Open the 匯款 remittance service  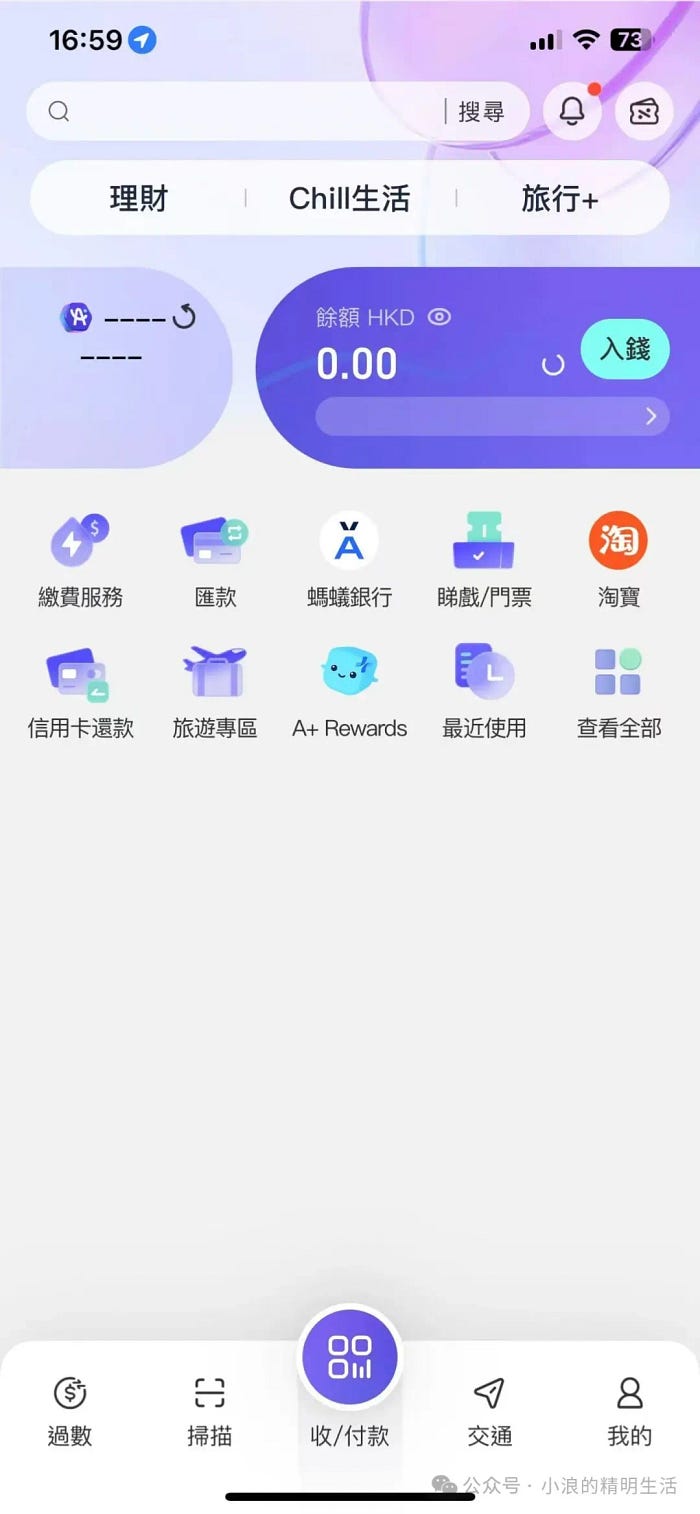[215, 558]
